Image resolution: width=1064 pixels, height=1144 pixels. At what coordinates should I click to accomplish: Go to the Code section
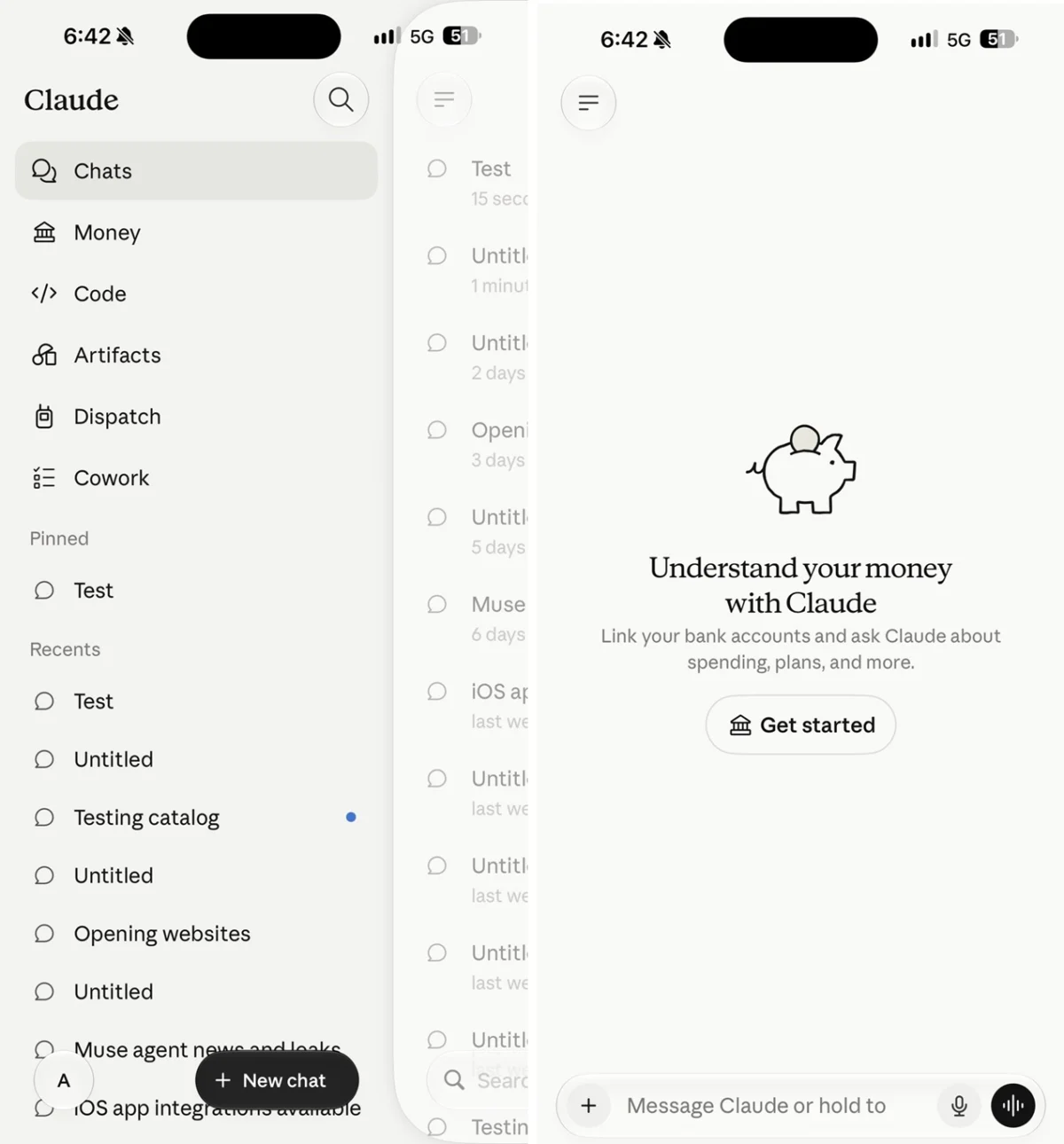tap(196, 294)
